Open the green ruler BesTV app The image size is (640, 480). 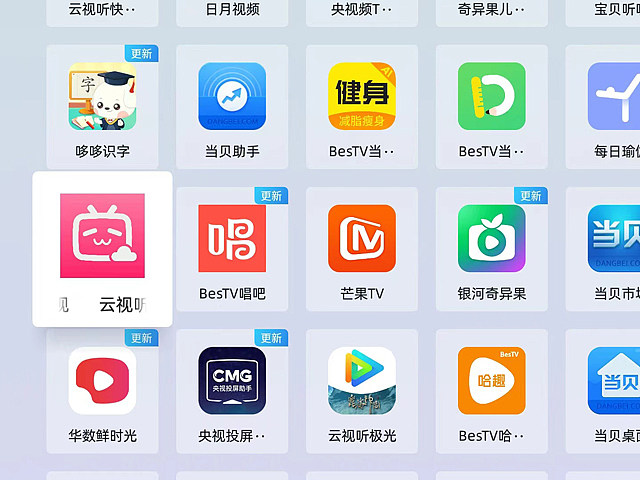(x=491, y=98)
